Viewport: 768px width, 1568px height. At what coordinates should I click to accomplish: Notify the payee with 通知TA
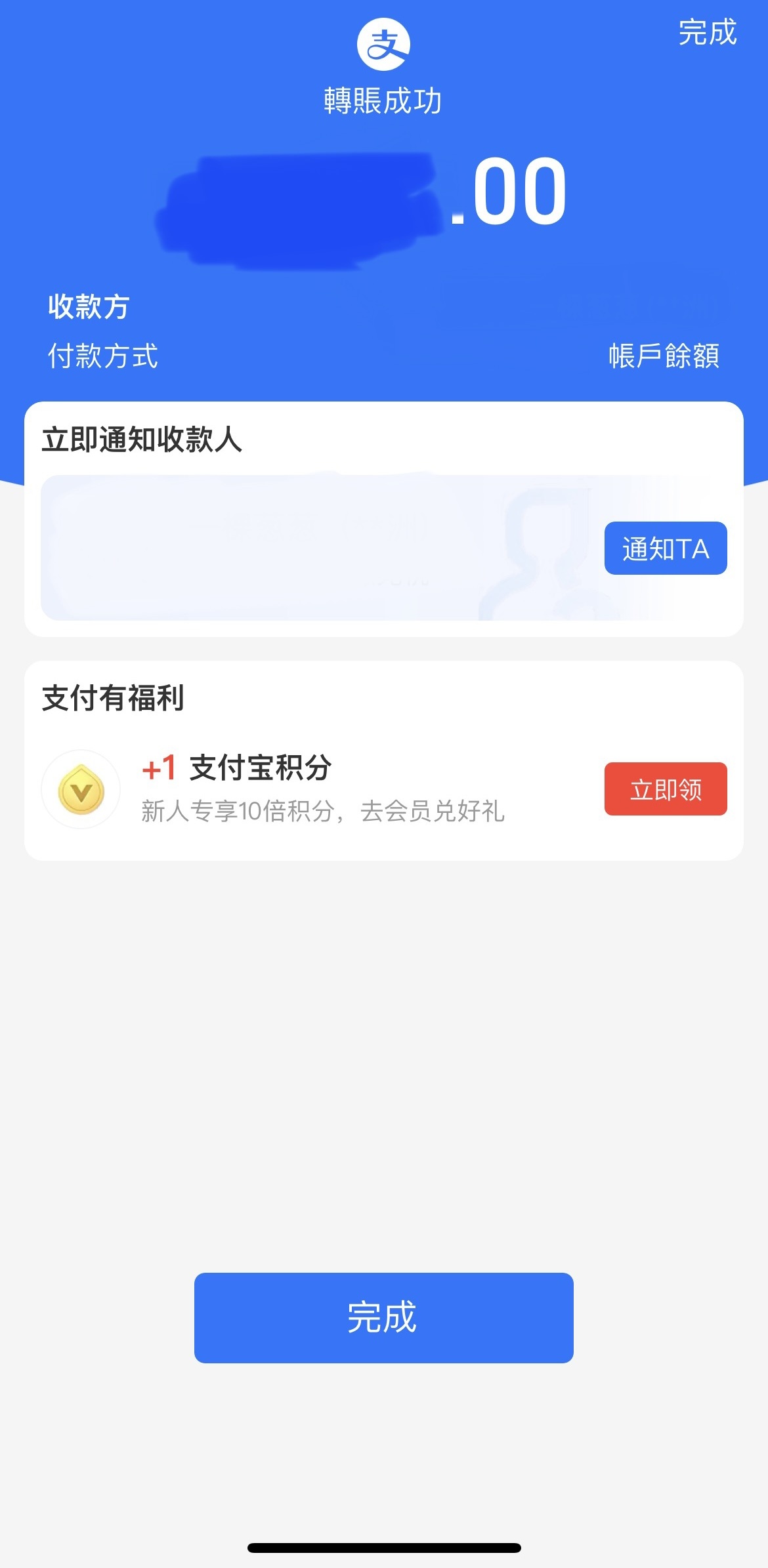(666, 548)
